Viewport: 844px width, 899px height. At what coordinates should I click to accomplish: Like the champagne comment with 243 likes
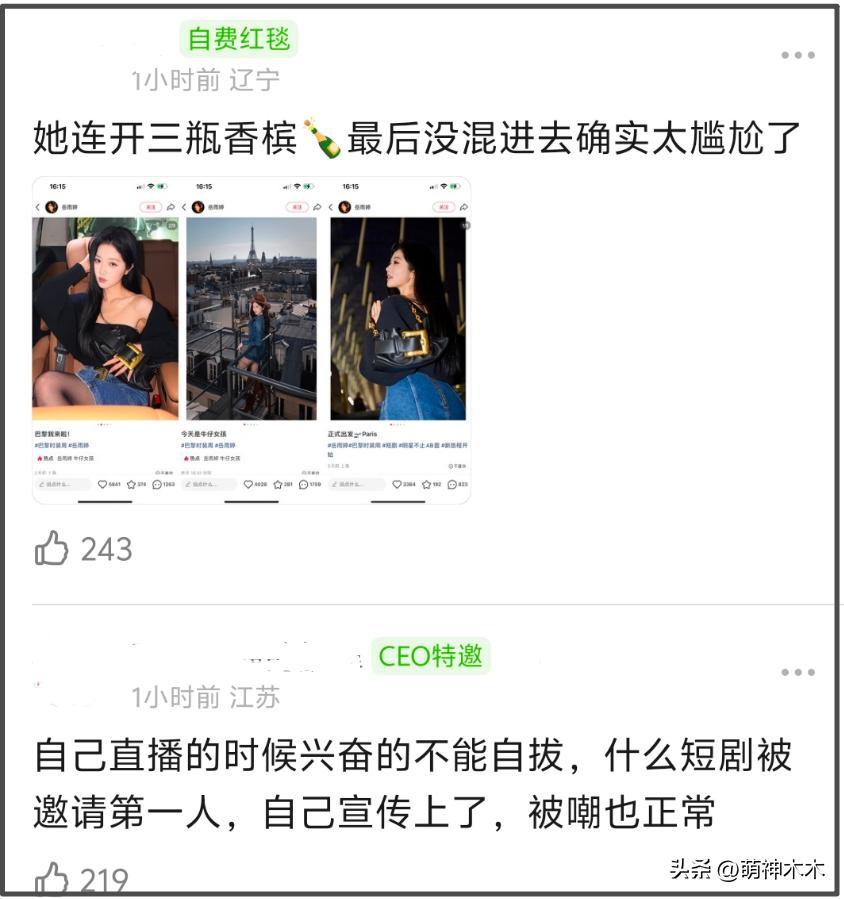point(52,548)
